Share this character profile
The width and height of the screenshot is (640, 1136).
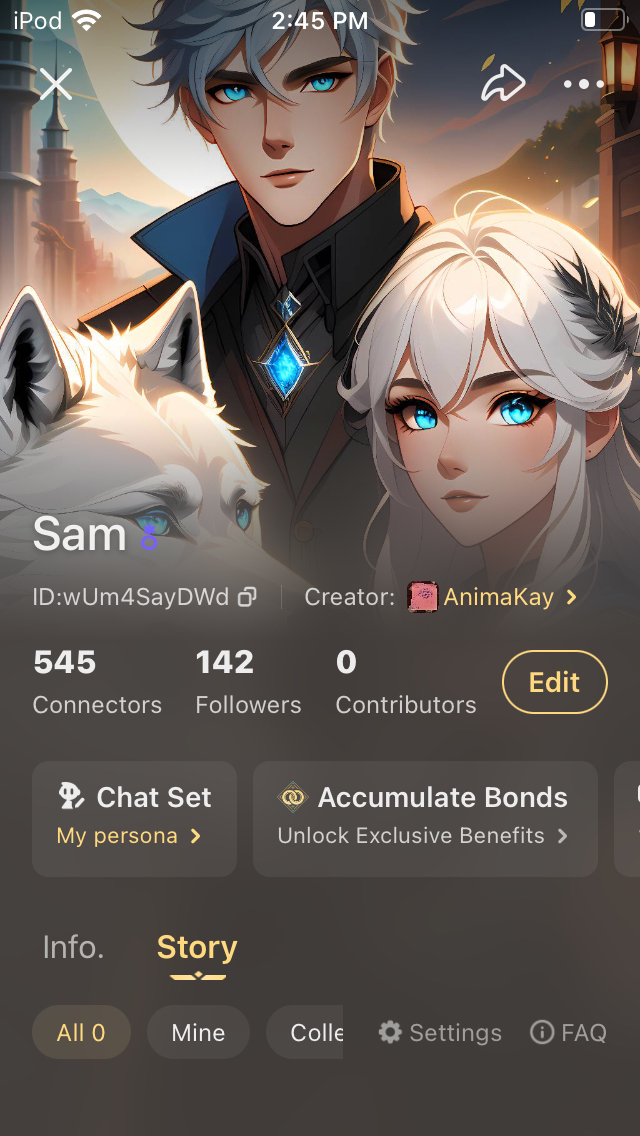(x=503, y=84)
